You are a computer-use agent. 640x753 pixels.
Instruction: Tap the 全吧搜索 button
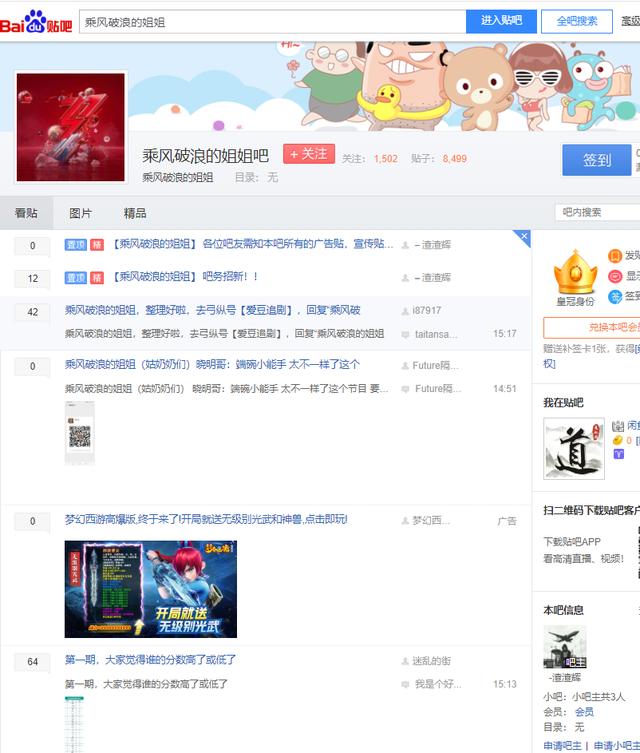[x=577, y=21]
